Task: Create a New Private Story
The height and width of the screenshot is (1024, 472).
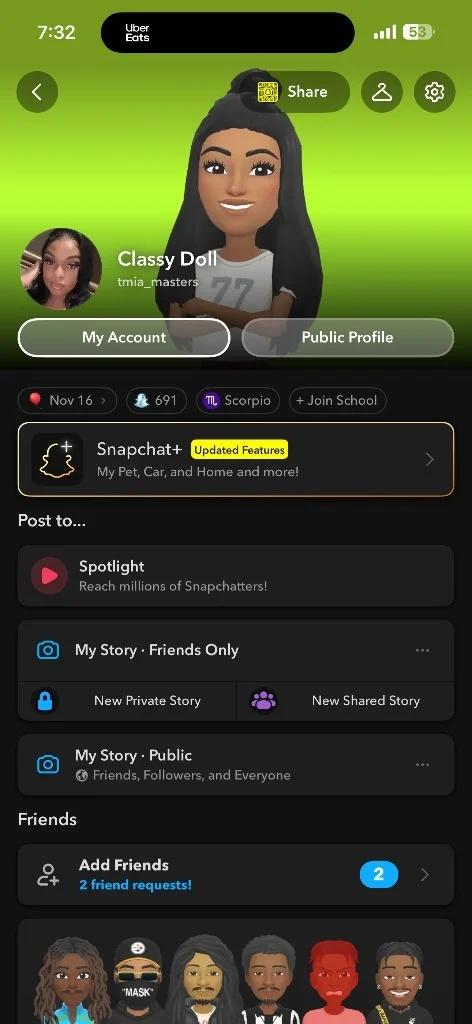Action: pyautogui.click(x=127, y=701)
